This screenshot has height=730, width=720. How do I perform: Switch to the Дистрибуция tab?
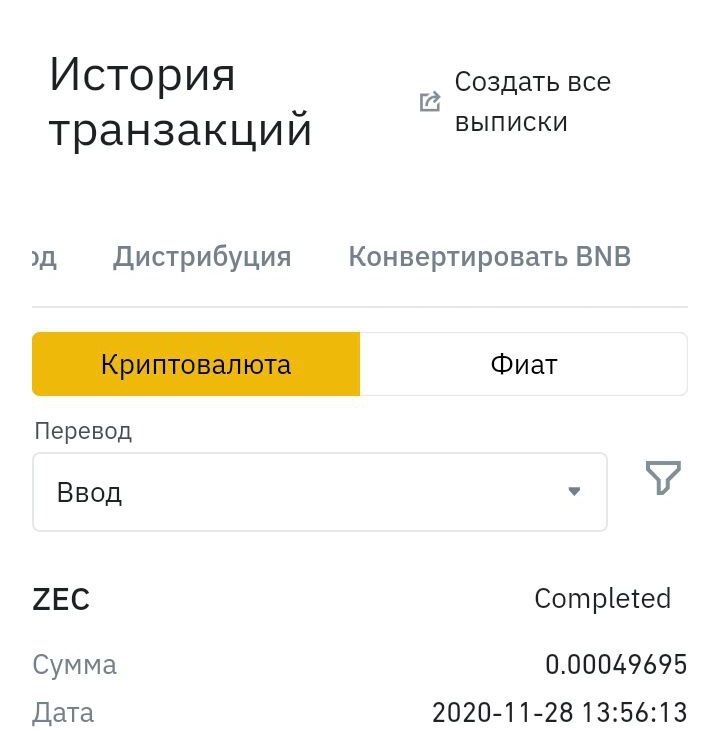[202, 257]
